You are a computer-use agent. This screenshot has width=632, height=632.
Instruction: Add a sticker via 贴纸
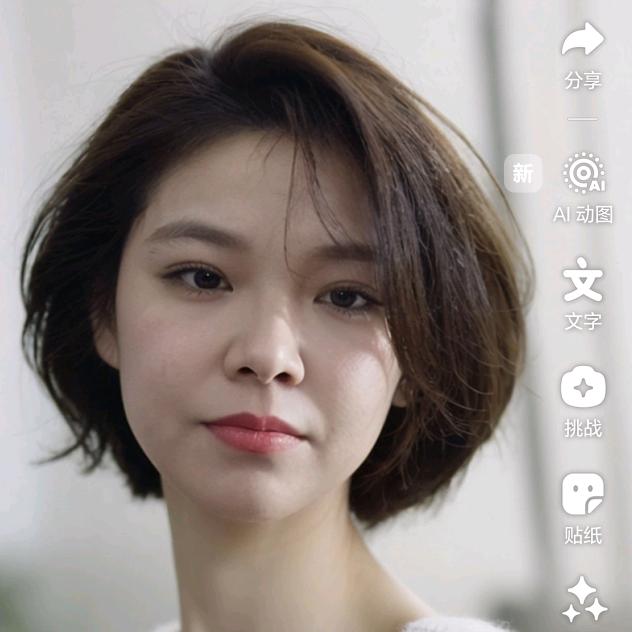pyautogui.click(x=582, y=494)
